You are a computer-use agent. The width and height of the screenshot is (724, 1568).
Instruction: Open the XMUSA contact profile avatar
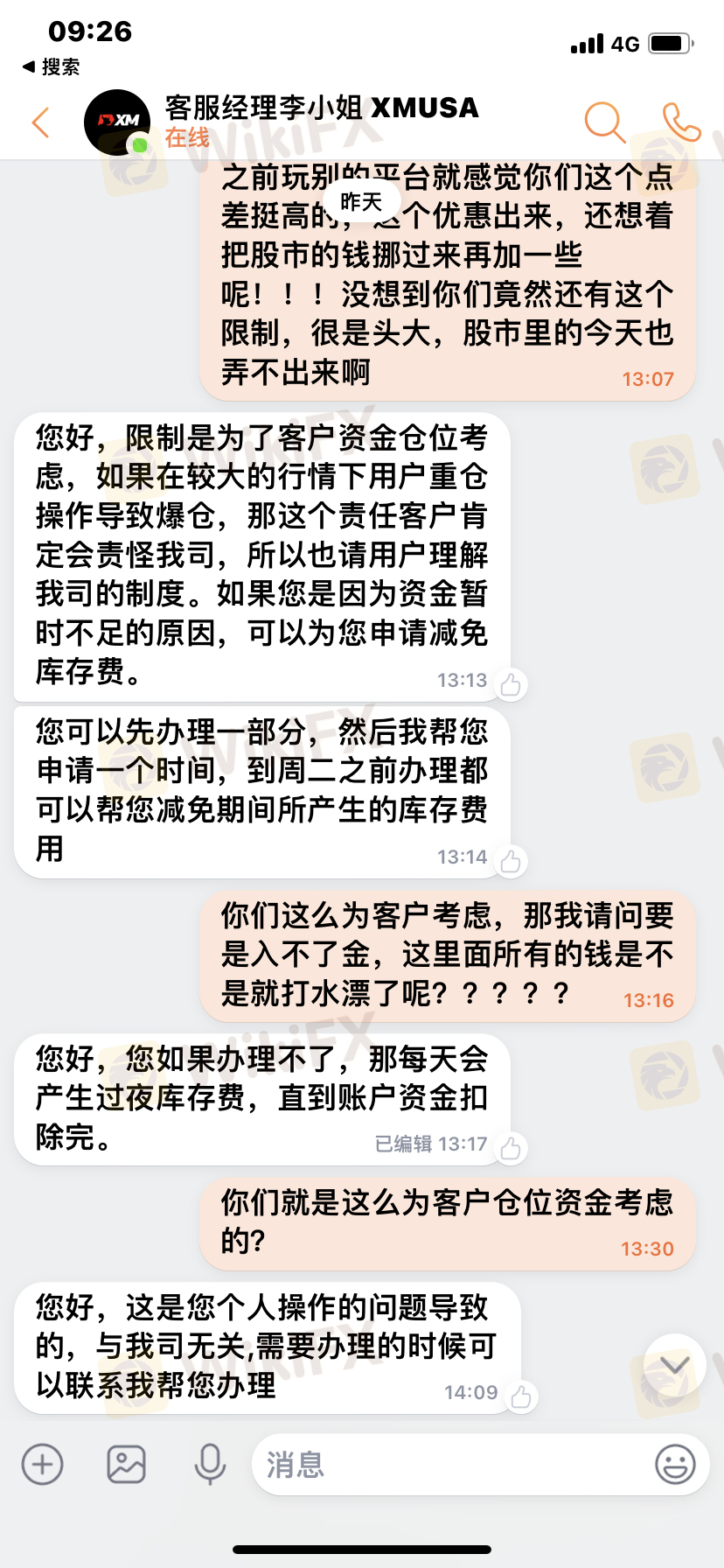(x=117, y=122)
